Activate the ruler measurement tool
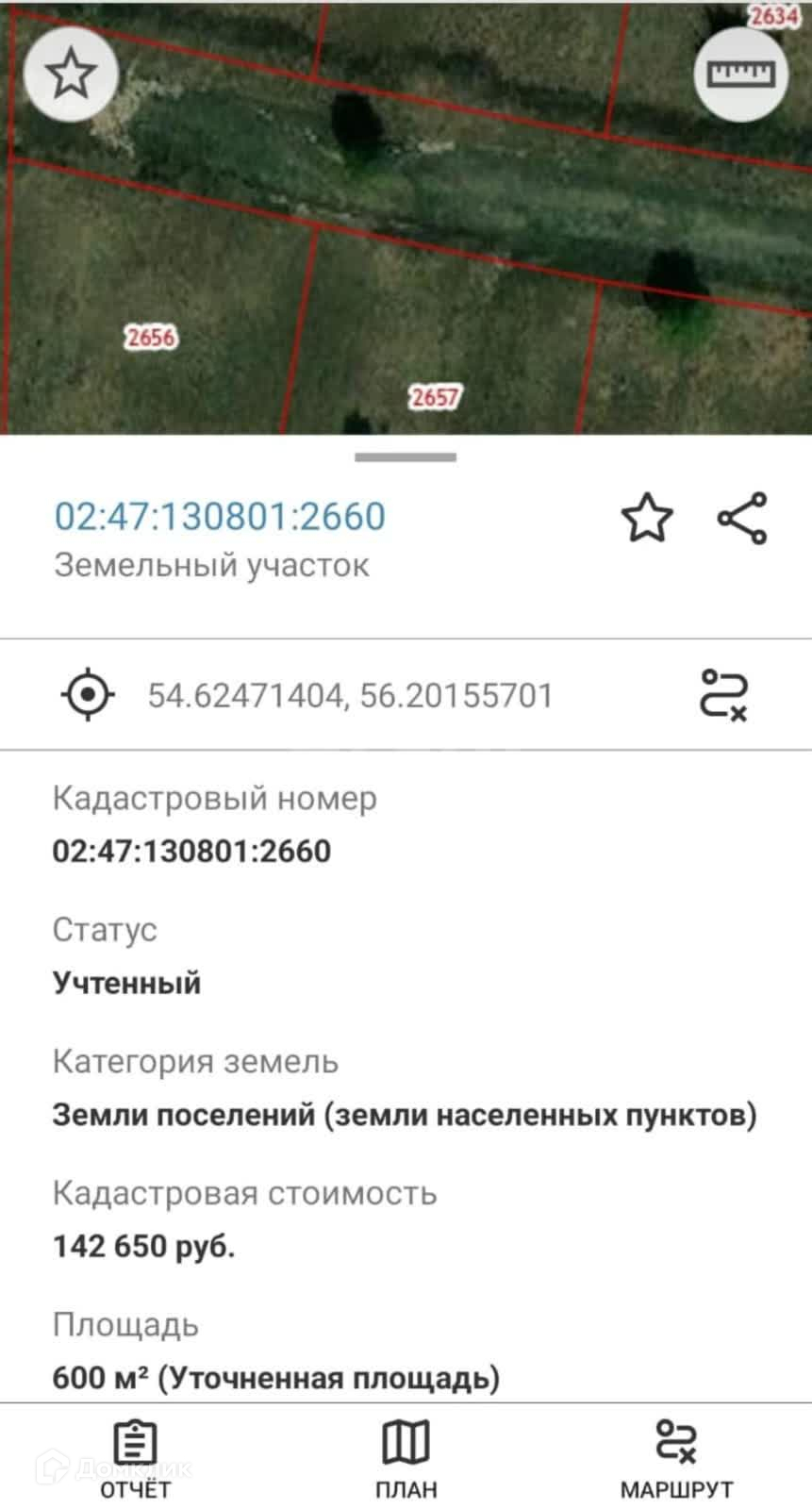812x1509 pixels. pyautogui.click(x=740, y=74)
